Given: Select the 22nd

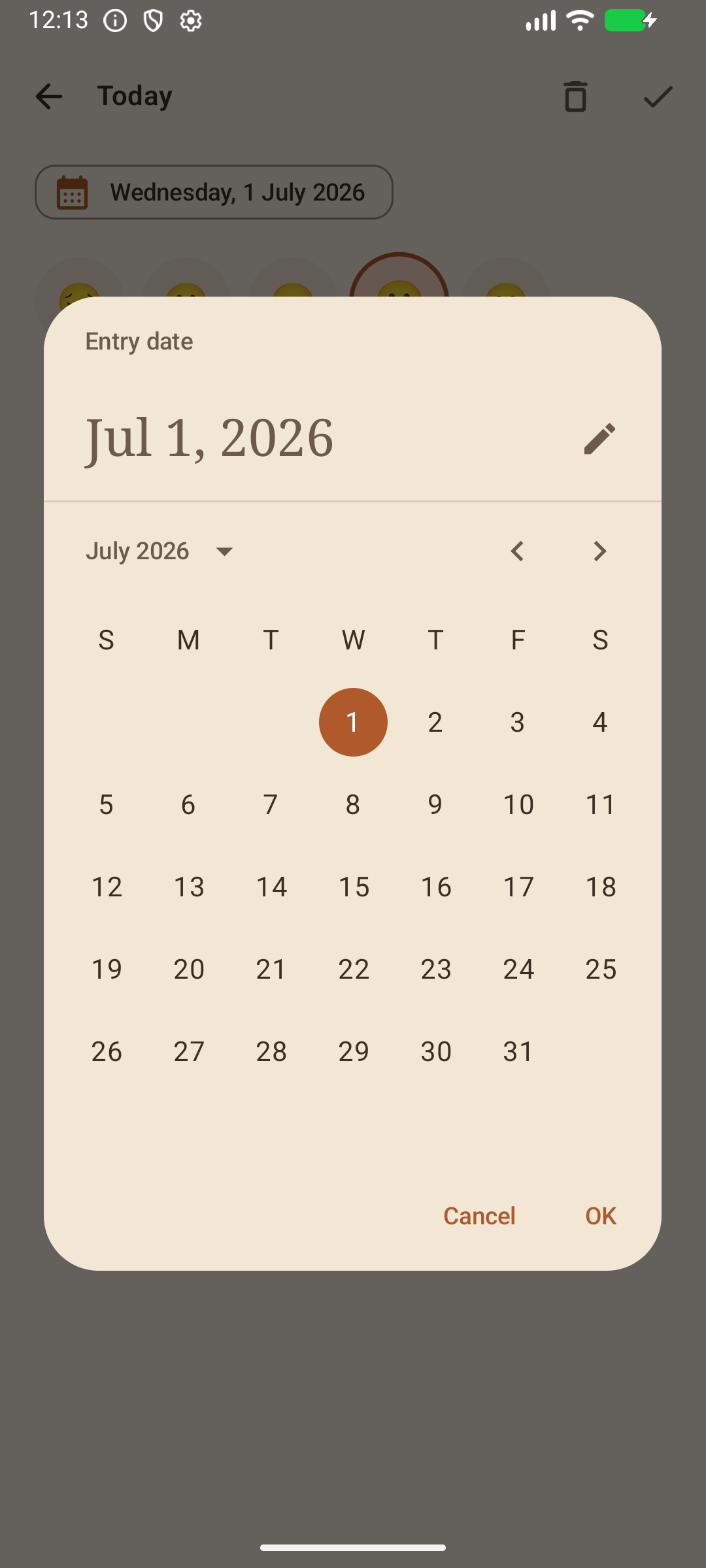Looking at the screenshot, I should (353, 969).
